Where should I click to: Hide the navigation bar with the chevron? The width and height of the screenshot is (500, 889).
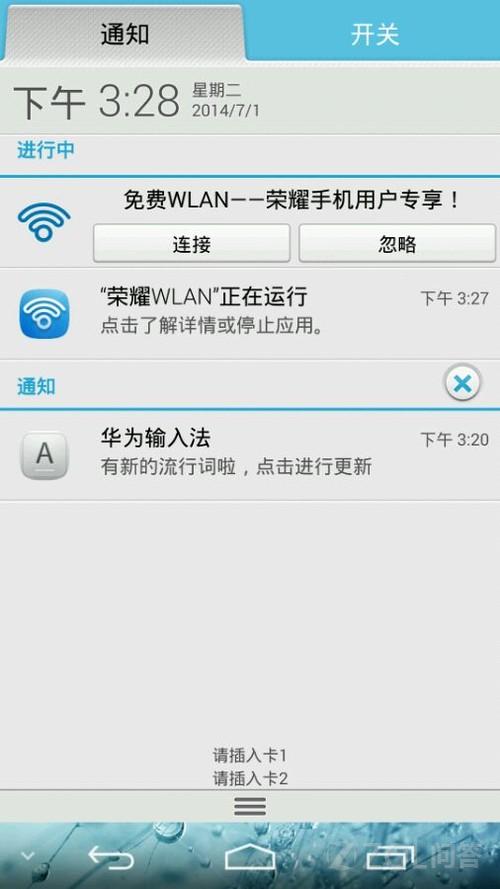(27, 857)
